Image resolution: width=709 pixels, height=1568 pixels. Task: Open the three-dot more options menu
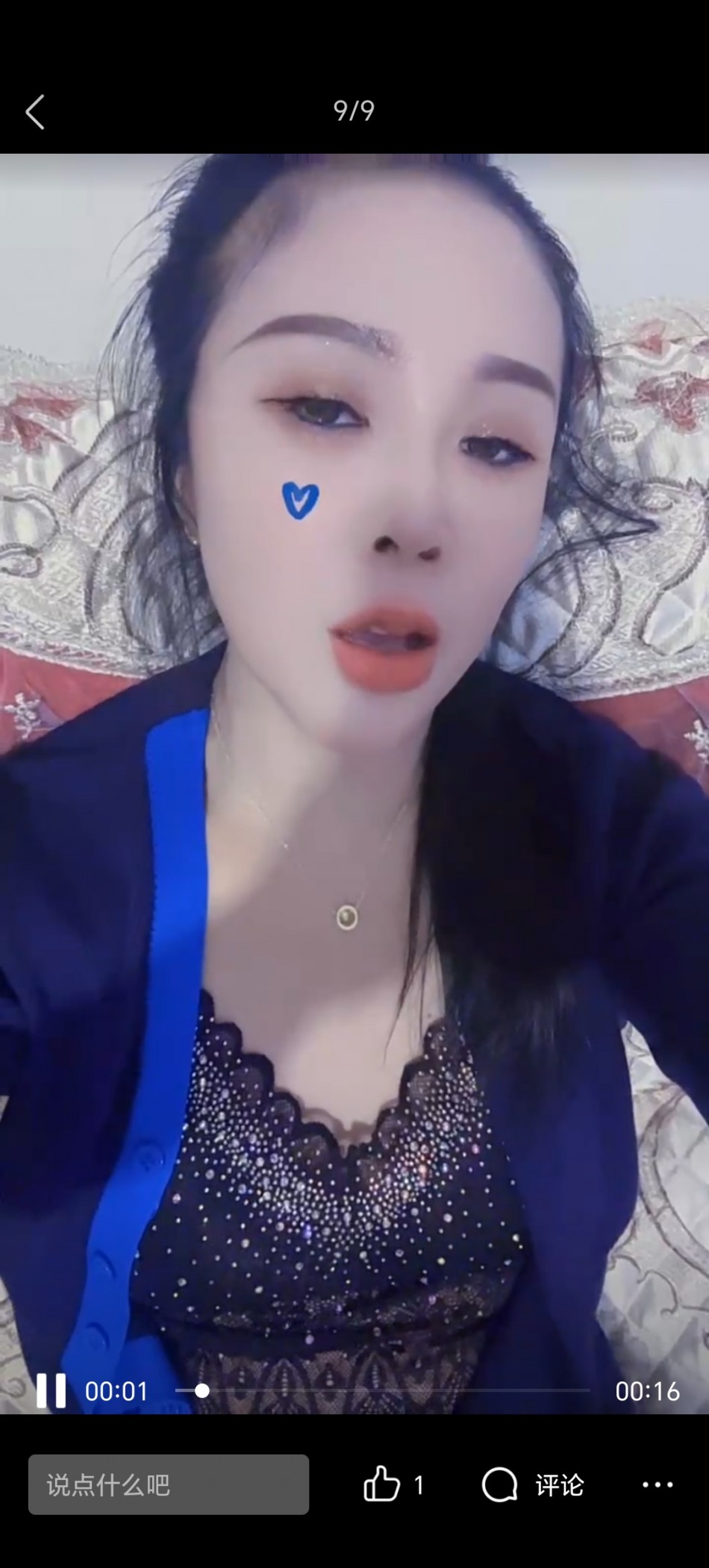click(x=657, y=1484)
